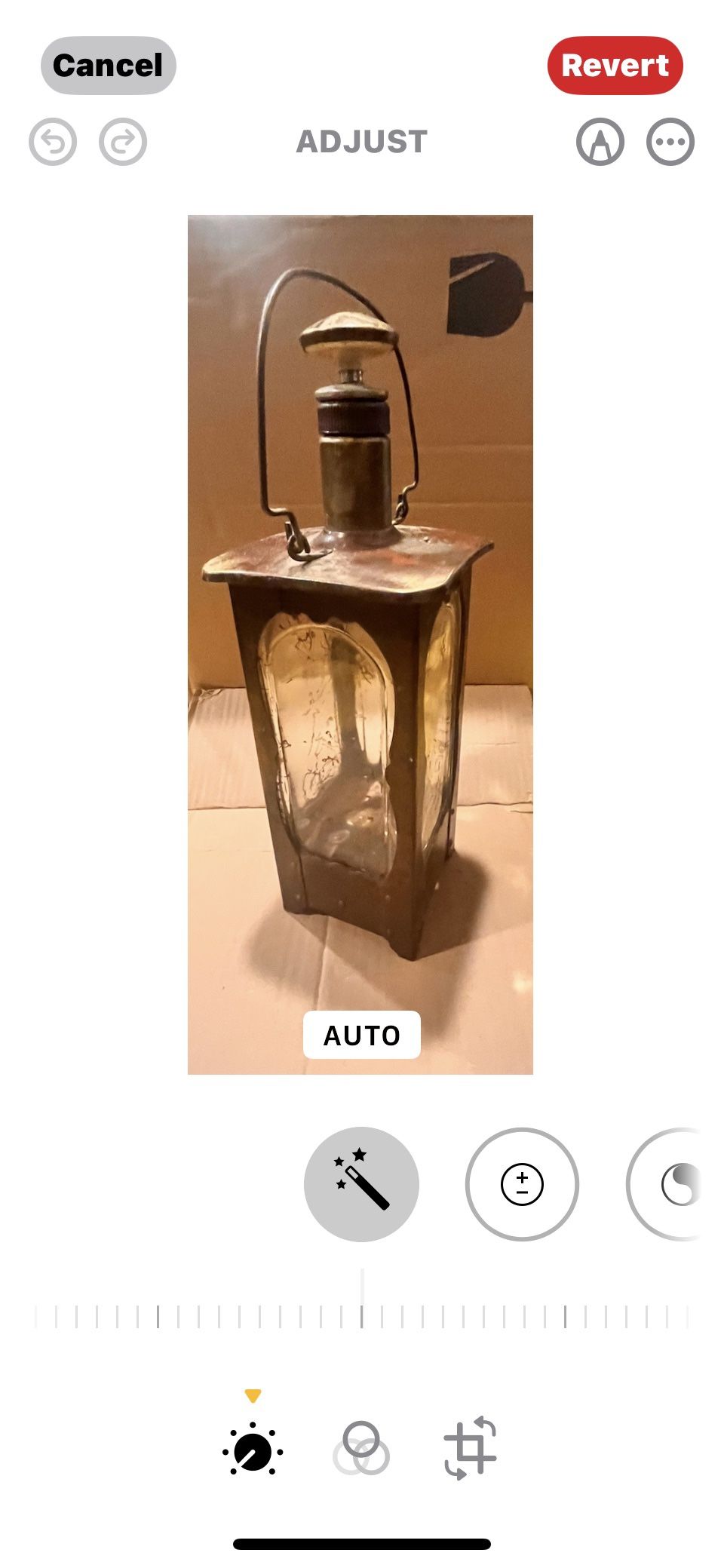Apply the Auto enhance magic wand
Viewport: 724px width, 1568px height.
click(361, 1184)
